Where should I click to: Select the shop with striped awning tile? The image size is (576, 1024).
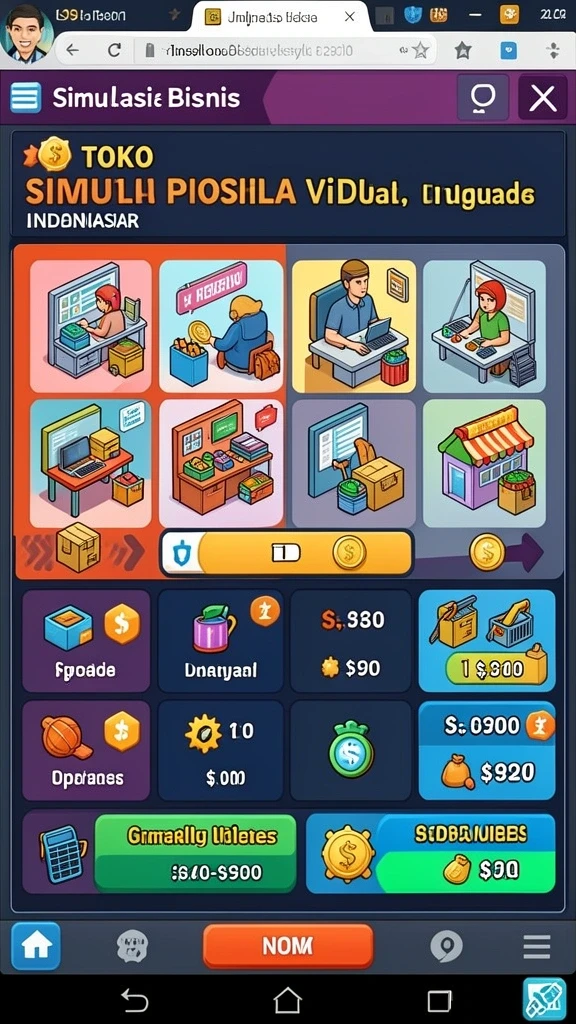484,462
